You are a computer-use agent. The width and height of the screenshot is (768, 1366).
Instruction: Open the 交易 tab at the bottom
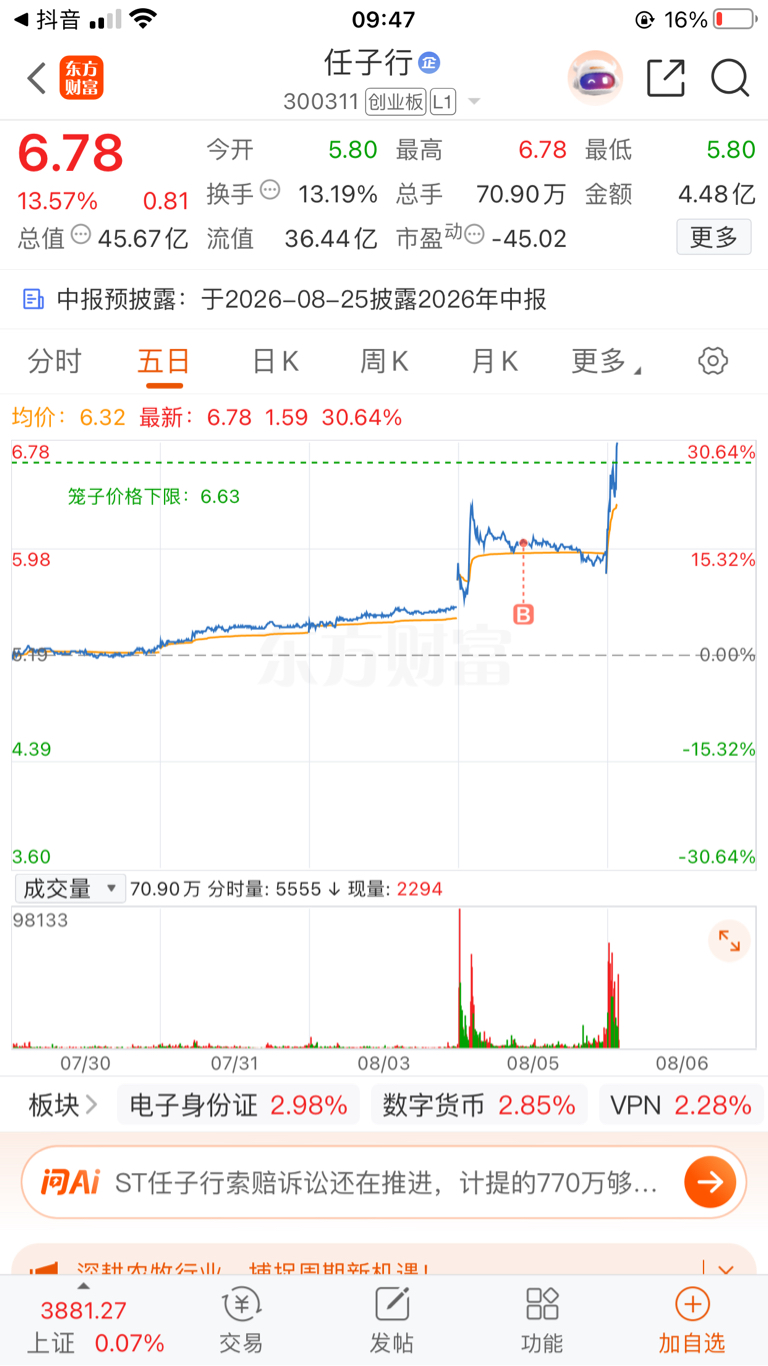(241, 1321)
